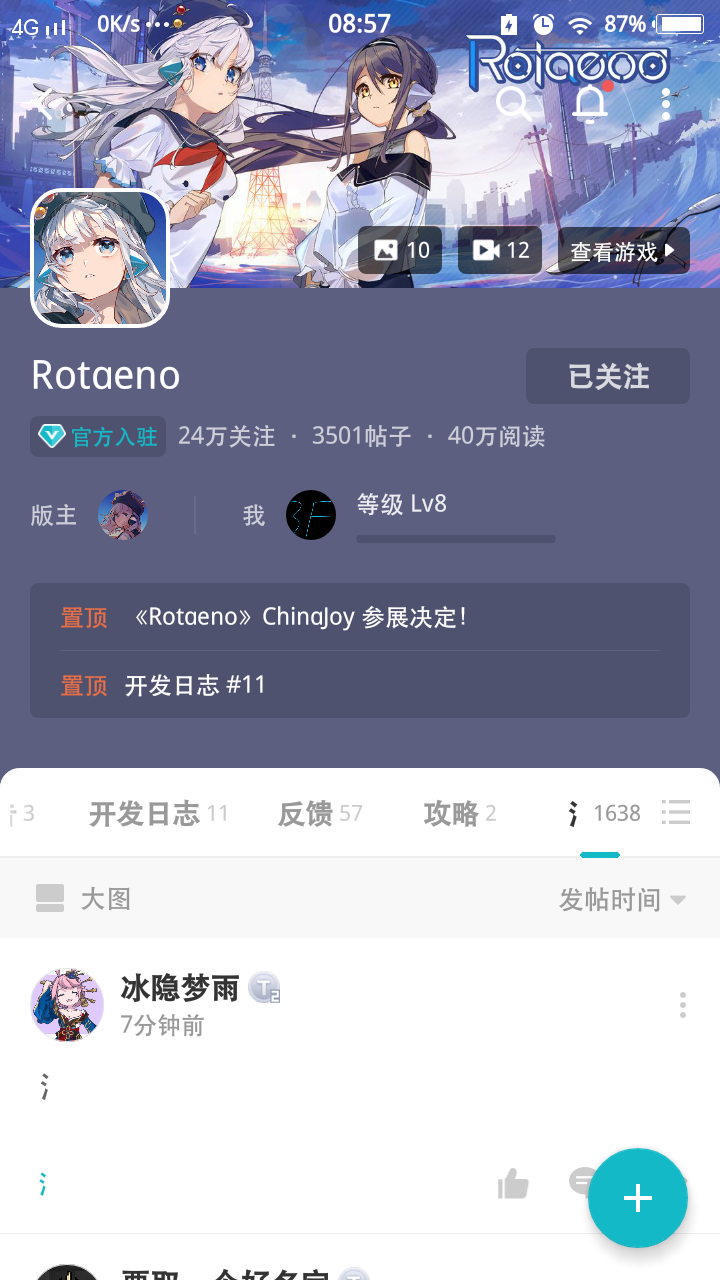The width and height of the screenshot is (720, 1280).
Task: Open the search icon in the header
Action: [515, 104]
